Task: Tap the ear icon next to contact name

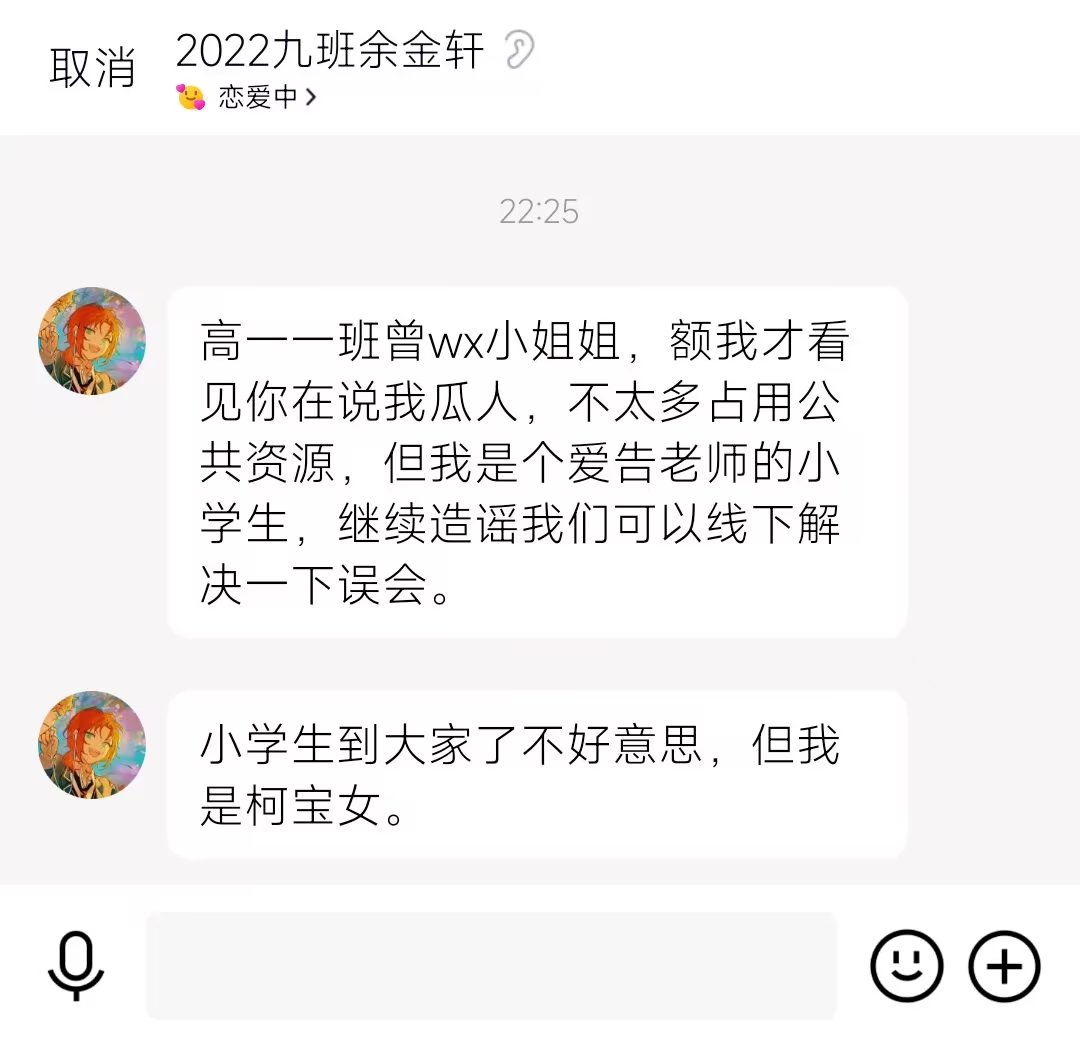Action: (x=519, y=49)
